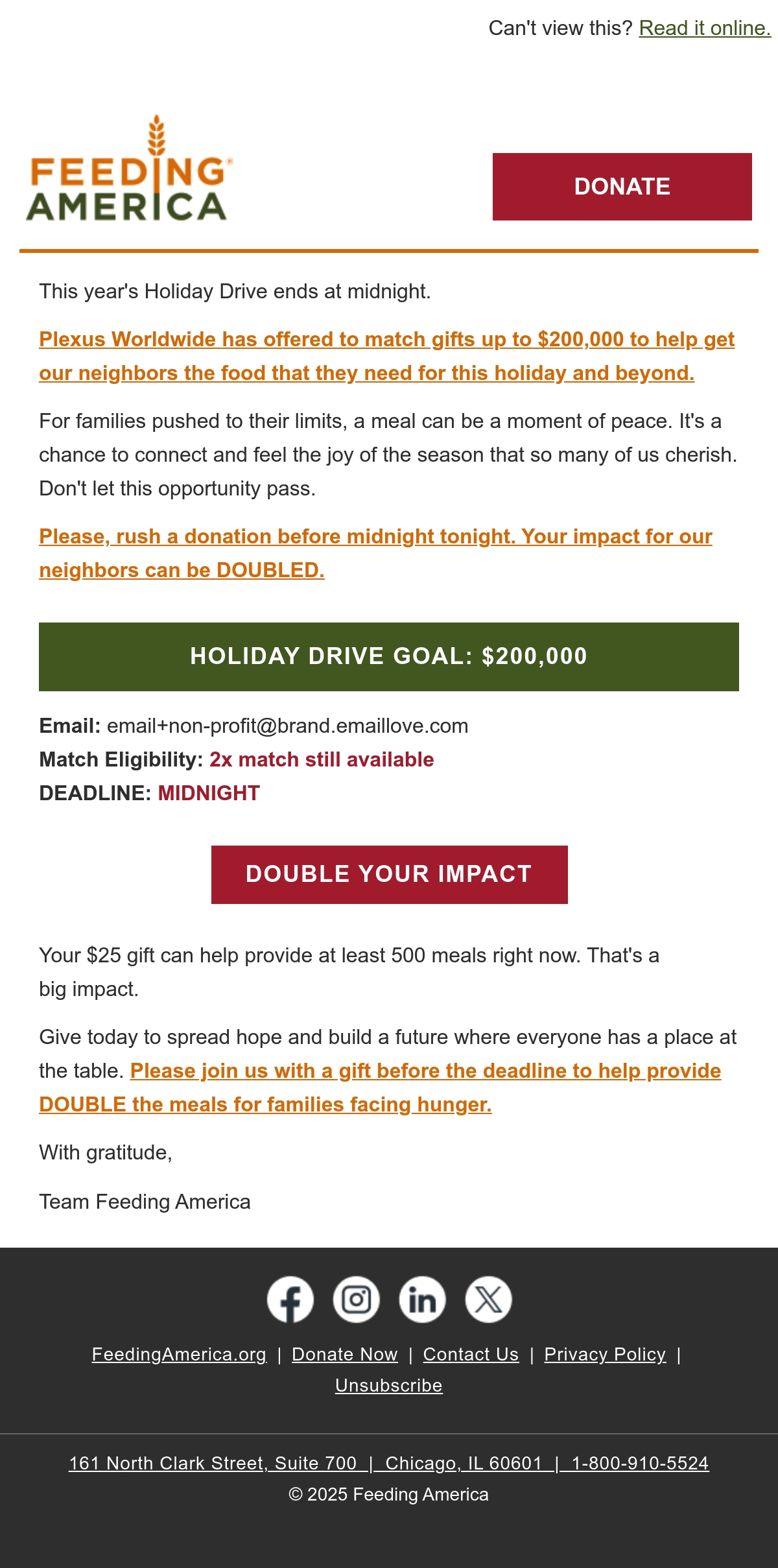
Task: Tap the red DONATE button
Action: 622,187
